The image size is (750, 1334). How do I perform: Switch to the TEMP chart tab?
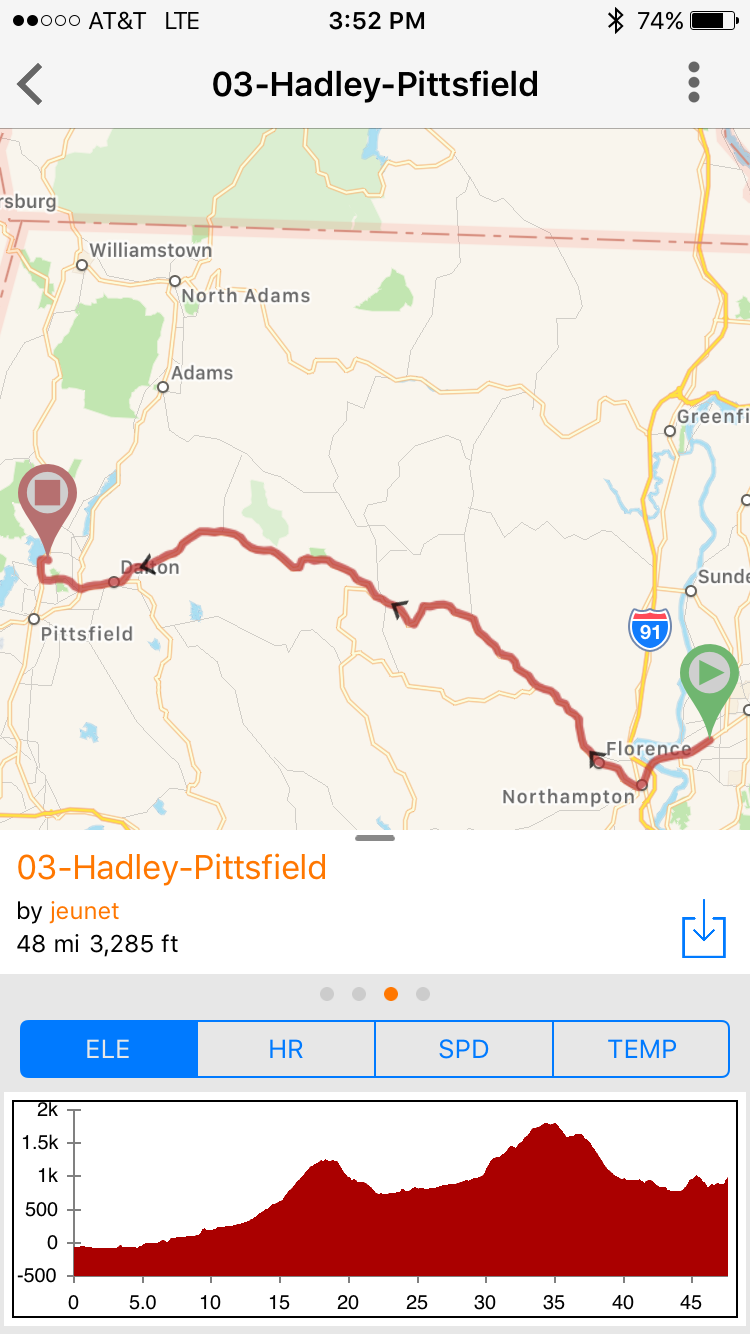(641, 1049)
